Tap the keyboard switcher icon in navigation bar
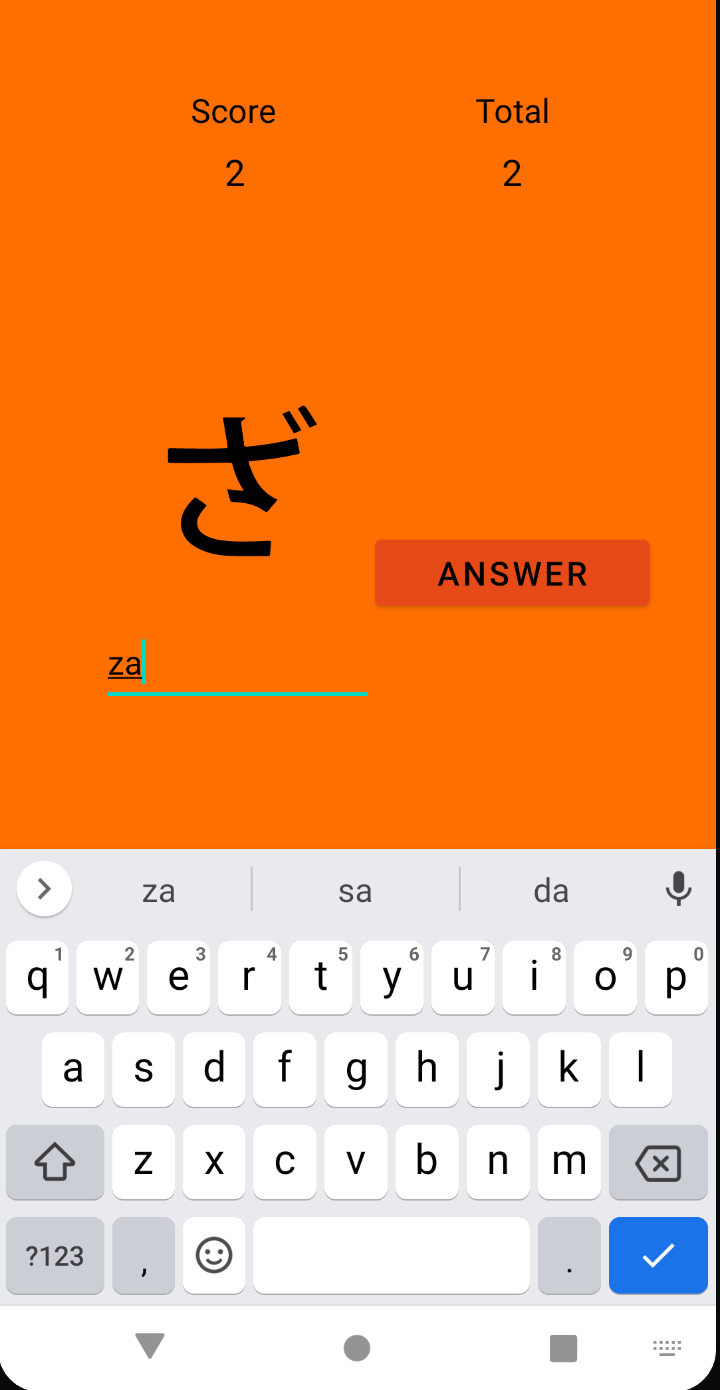720x1390 pixels. pos(667,1348)
